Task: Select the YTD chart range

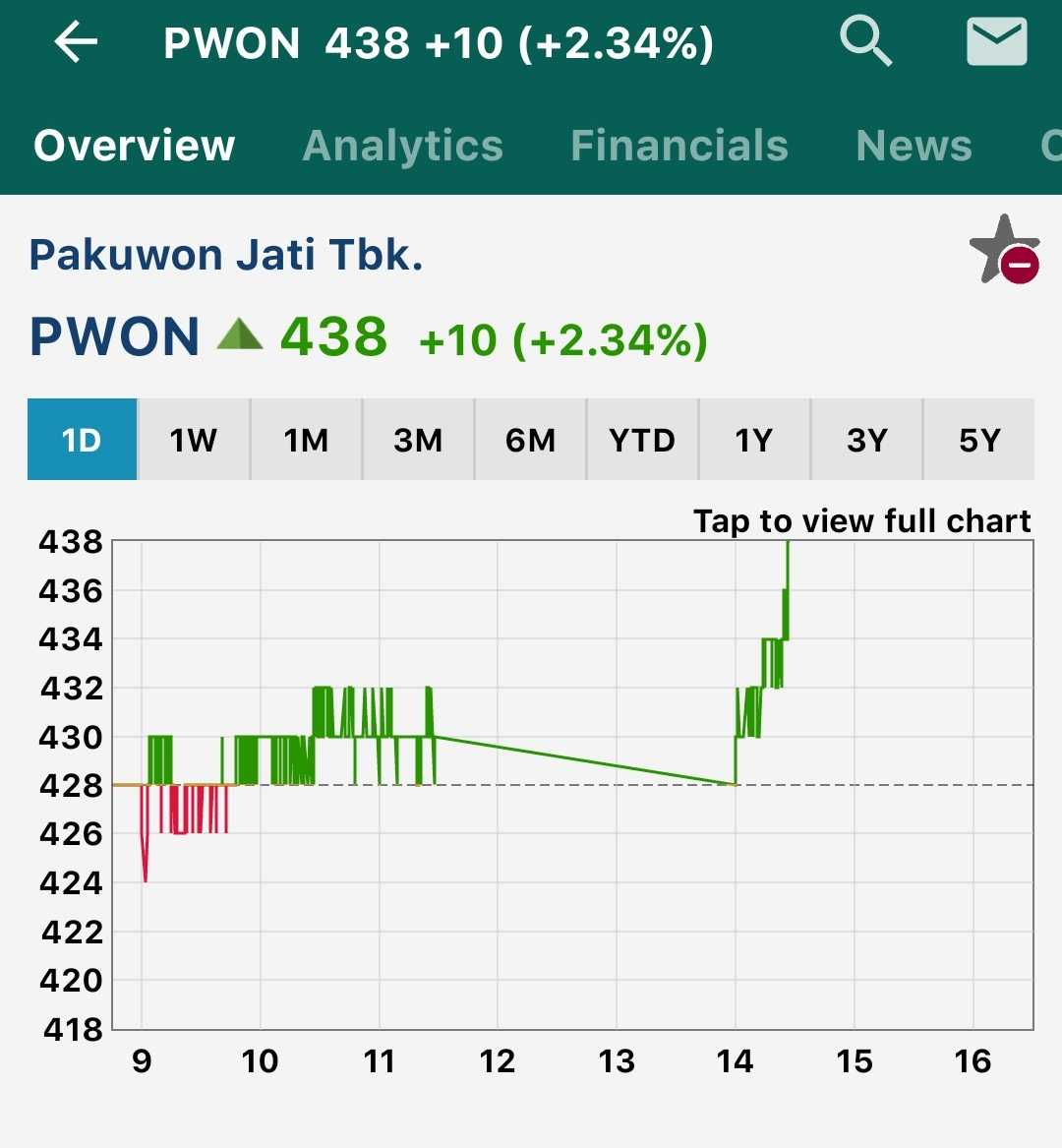Action: coord(642,440)
